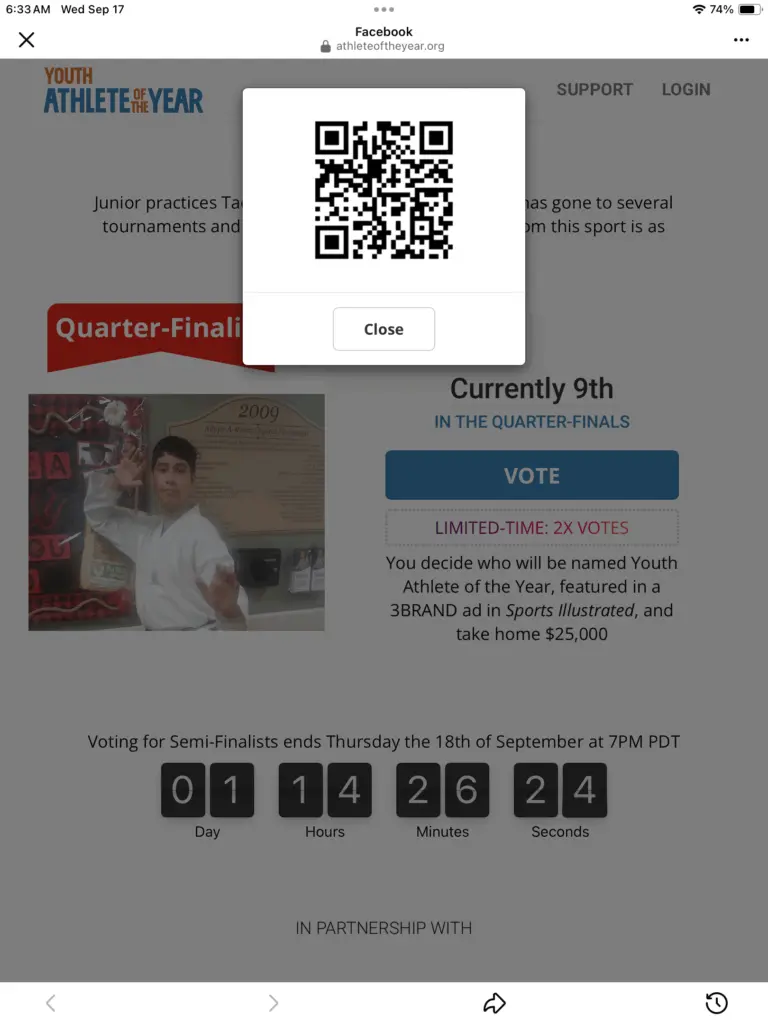Share this page via share arrow
The width and height of the screenshot is (768, 1024).
pyautogui.click(x=494, y=1003)
